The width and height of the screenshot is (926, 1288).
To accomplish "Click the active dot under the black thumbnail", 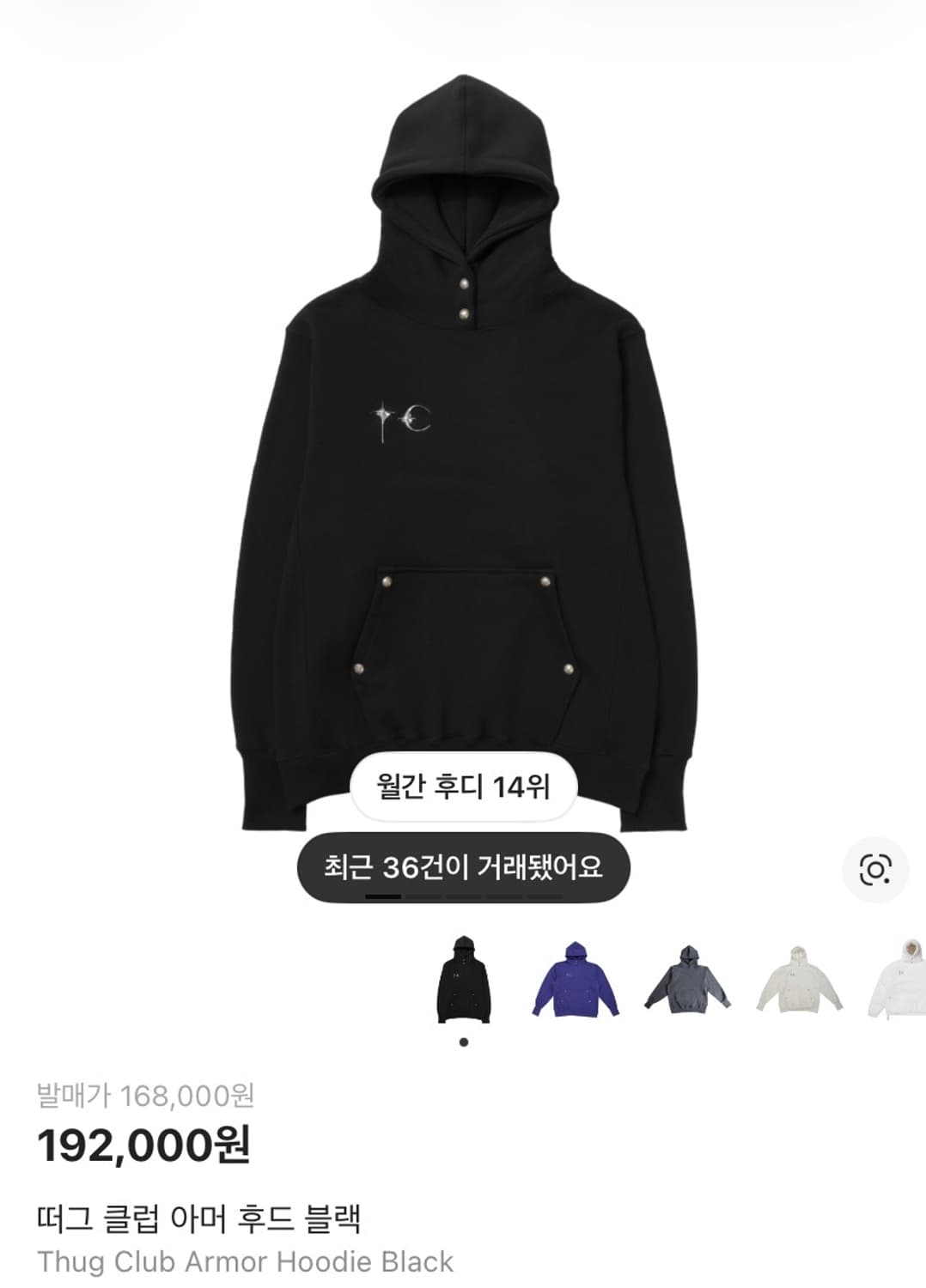I will (466, 1042).
